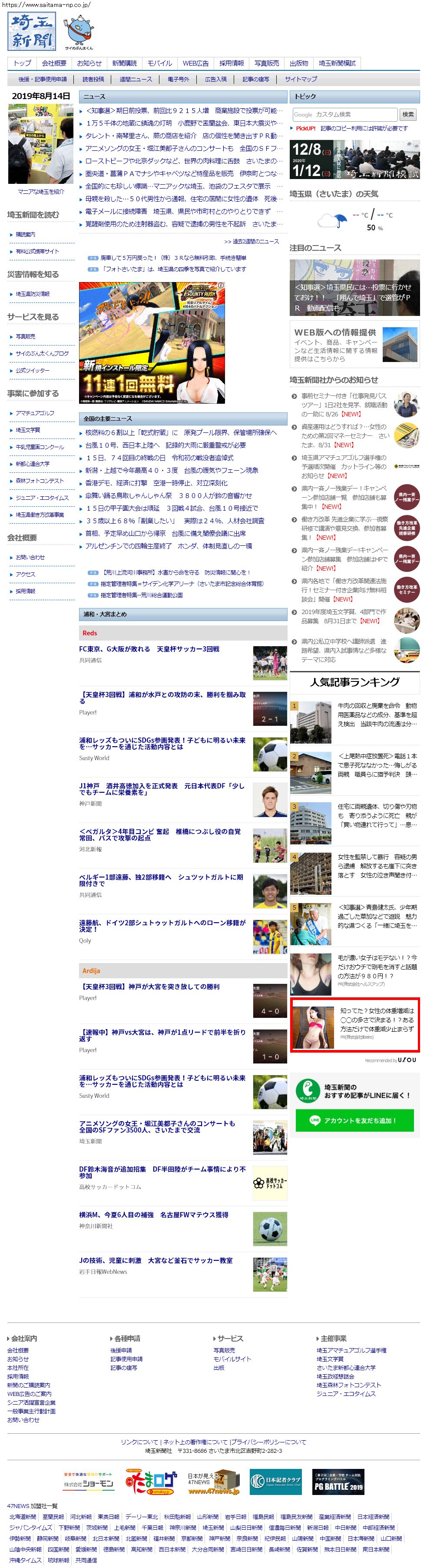The width and height of the screenshot is (427, 1568).
Task: Switch to the 会社概要 tab
Action: (54, 63)
